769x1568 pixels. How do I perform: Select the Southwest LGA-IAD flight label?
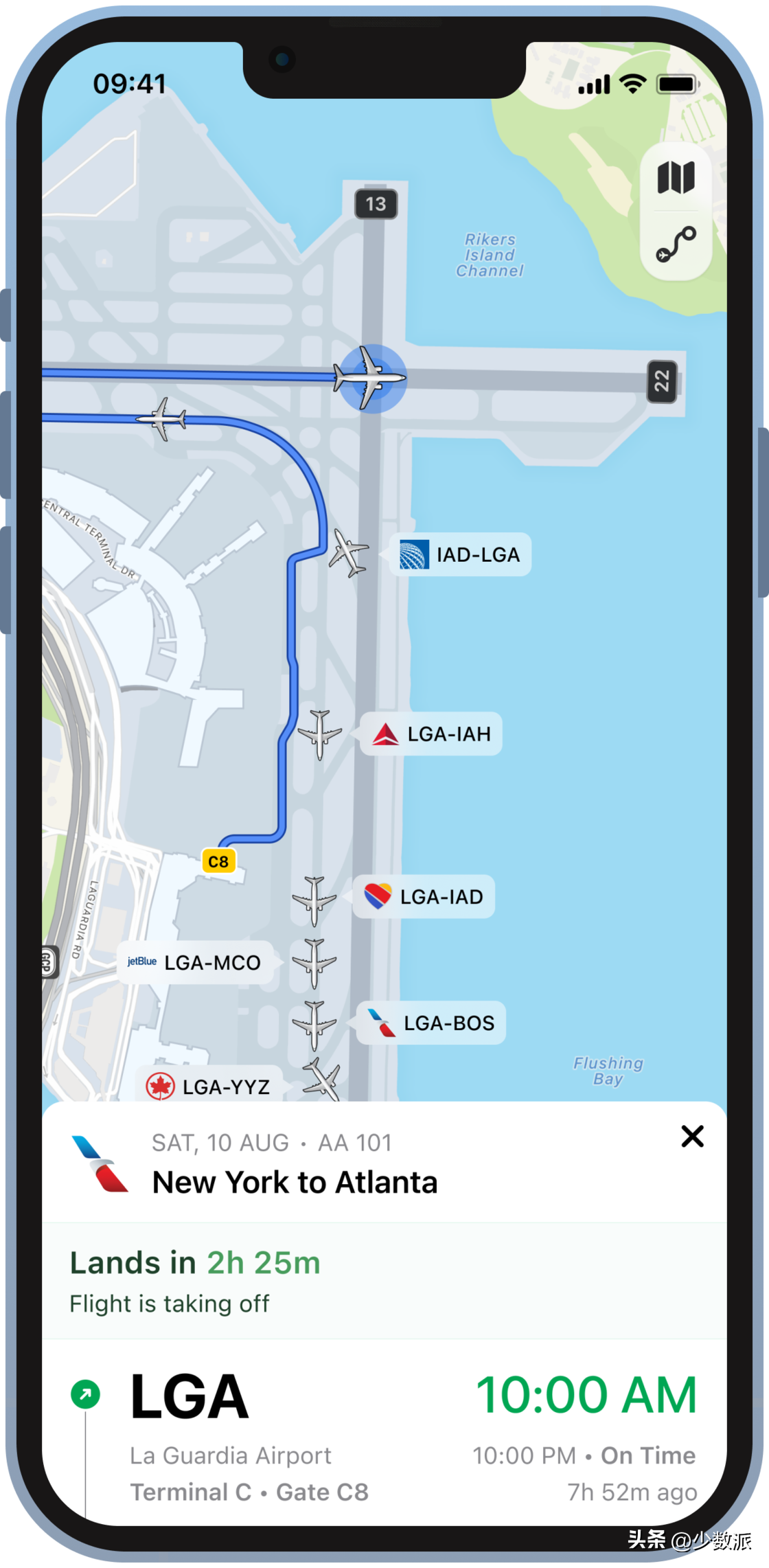click(x=424, y=896)
